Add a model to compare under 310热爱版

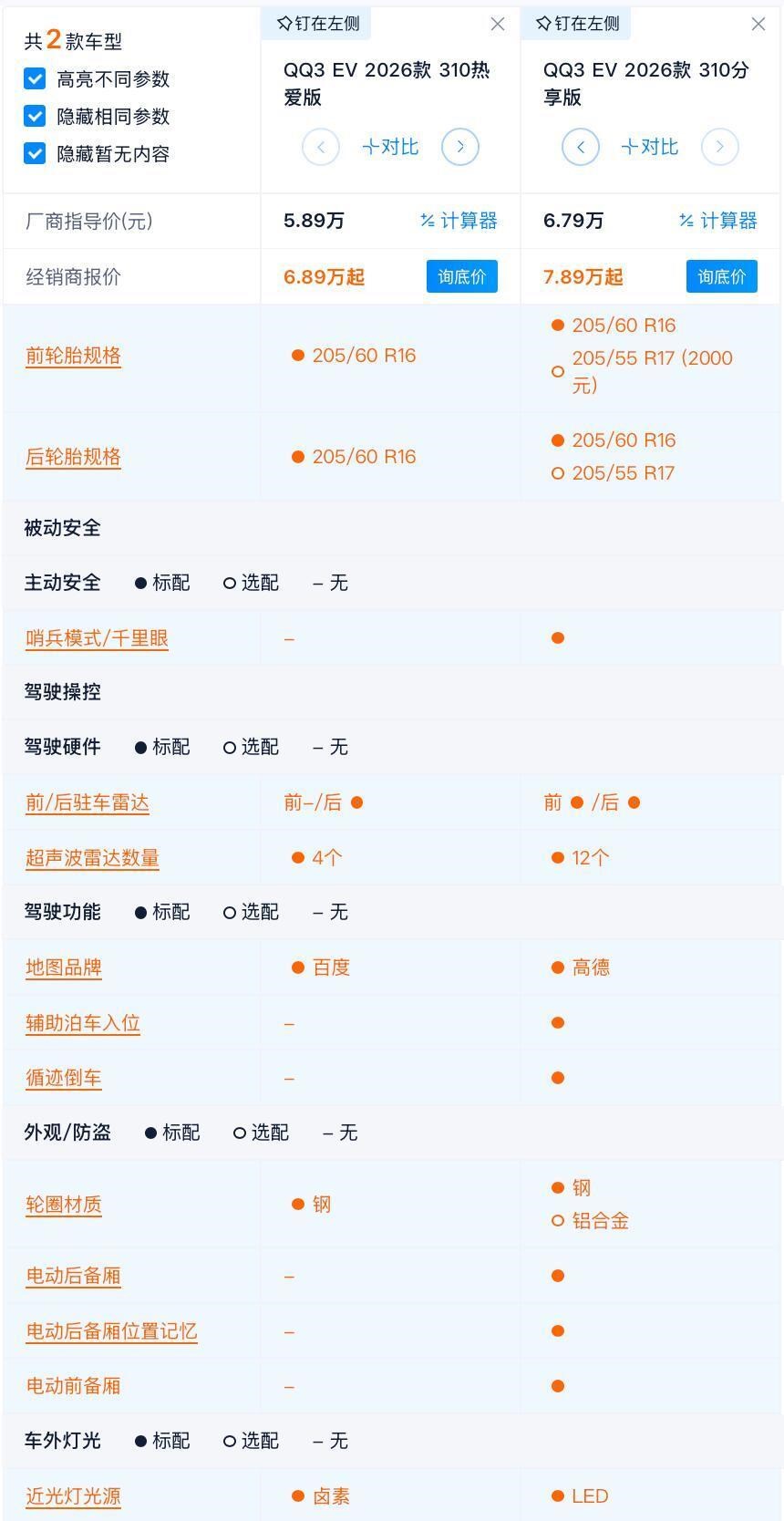pos(390,147)
